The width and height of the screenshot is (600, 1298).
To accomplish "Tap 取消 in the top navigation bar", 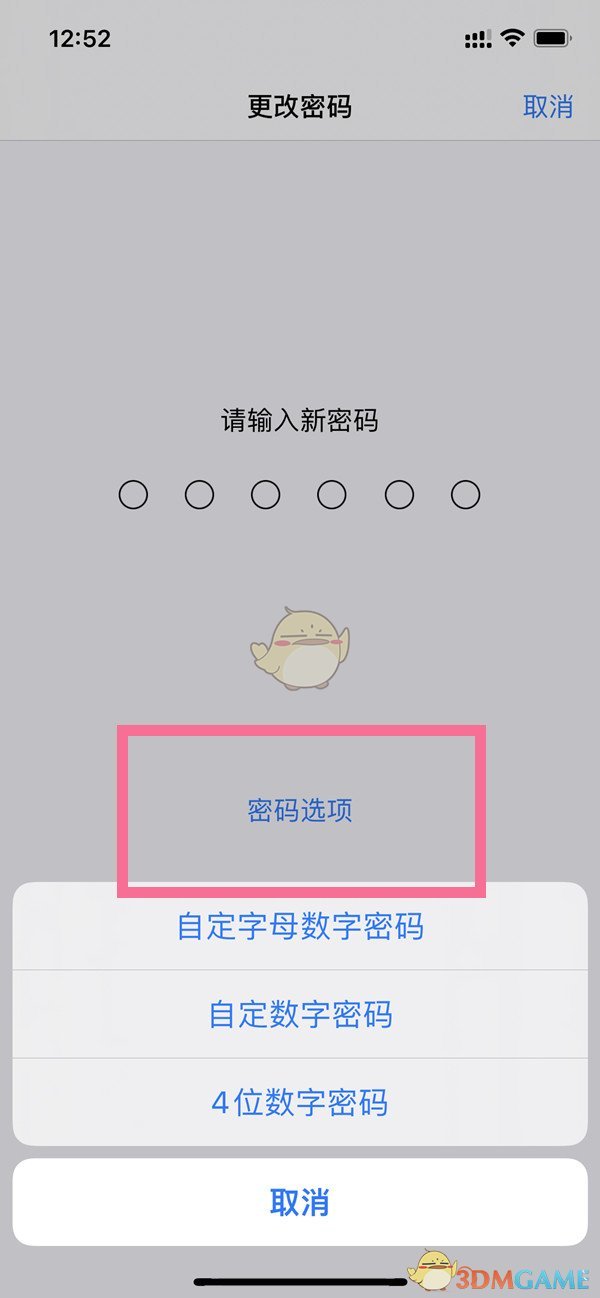I will pos(547,106).
